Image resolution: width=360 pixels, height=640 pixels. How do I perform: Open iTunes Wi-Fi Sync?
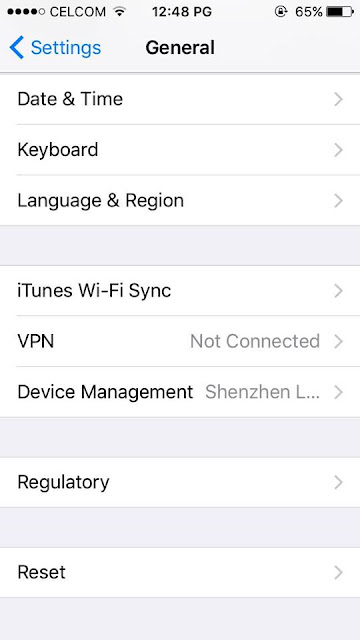(180, 291)
